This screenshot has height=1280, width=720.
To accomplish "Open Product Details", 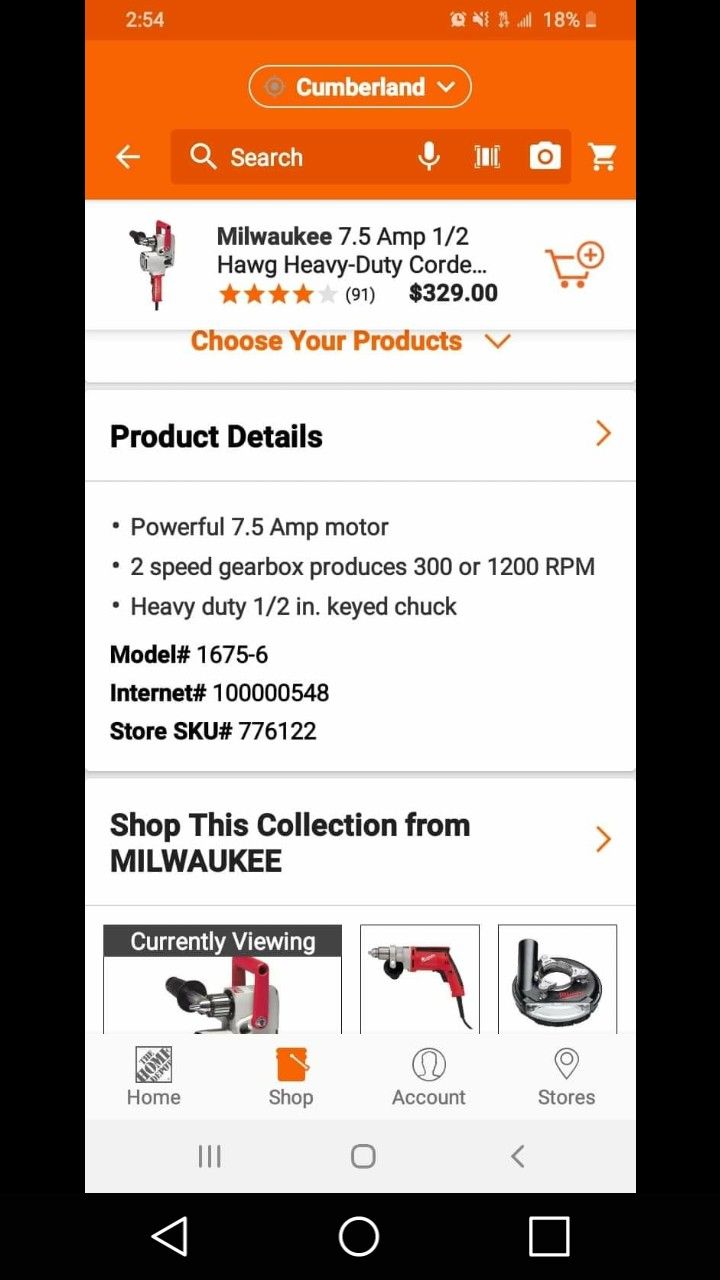I will coord(360,436).
